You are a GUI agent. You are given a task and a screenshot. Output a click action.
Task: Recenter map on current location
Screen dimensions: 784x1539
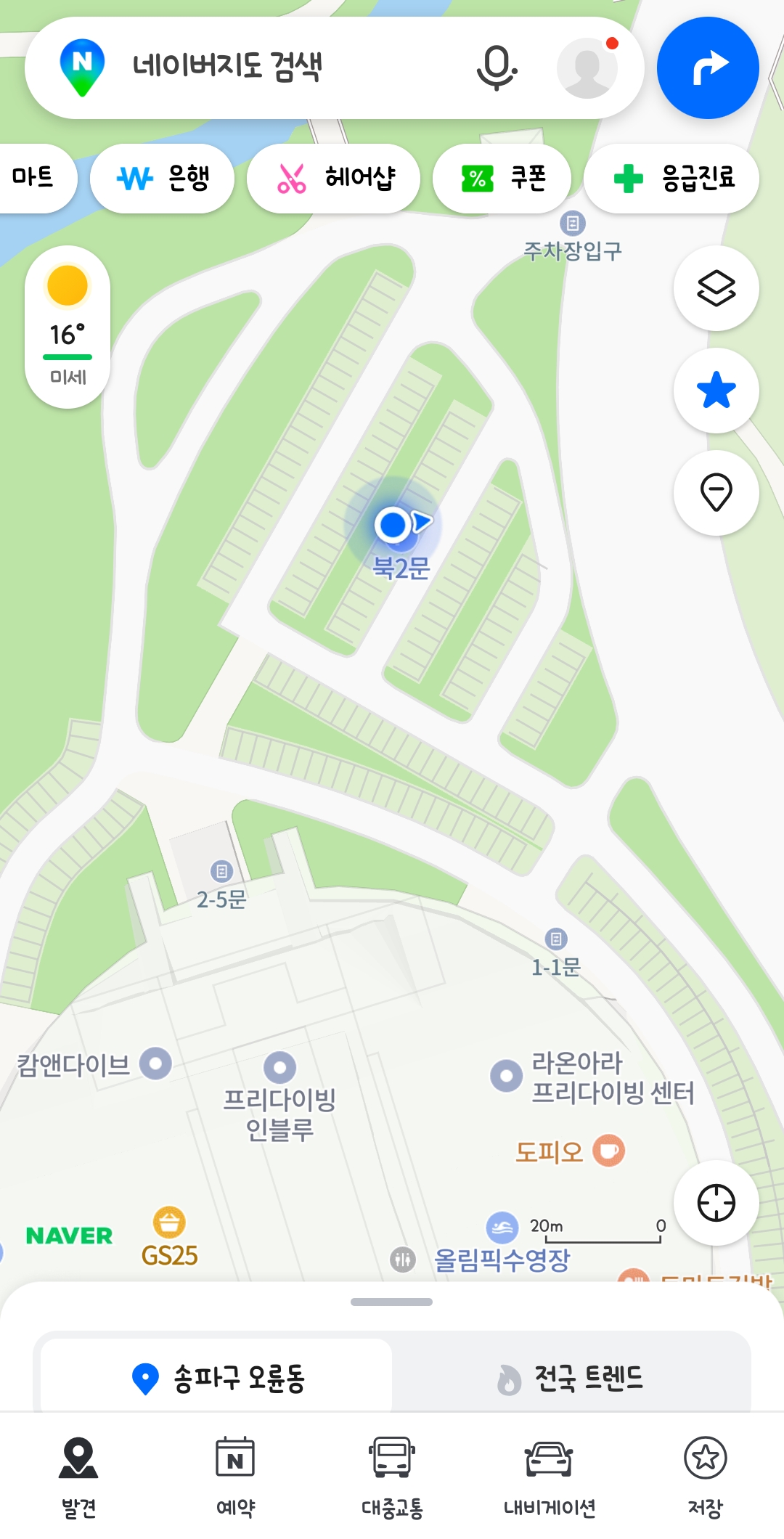tap(716, 1203)
